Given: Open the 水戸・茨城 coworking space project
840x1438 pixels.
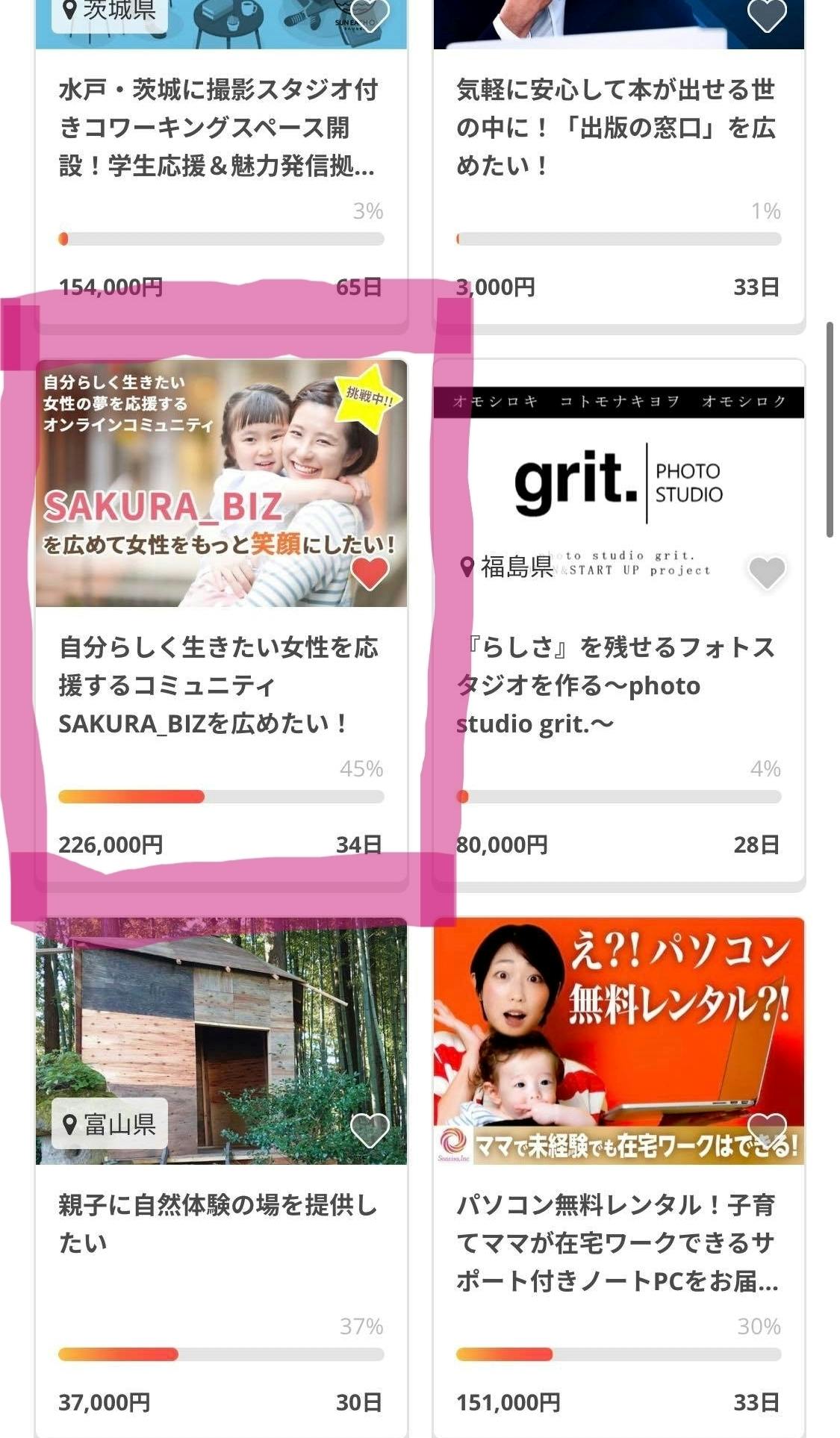Looking at the screenshot, I should coord(218,128).
